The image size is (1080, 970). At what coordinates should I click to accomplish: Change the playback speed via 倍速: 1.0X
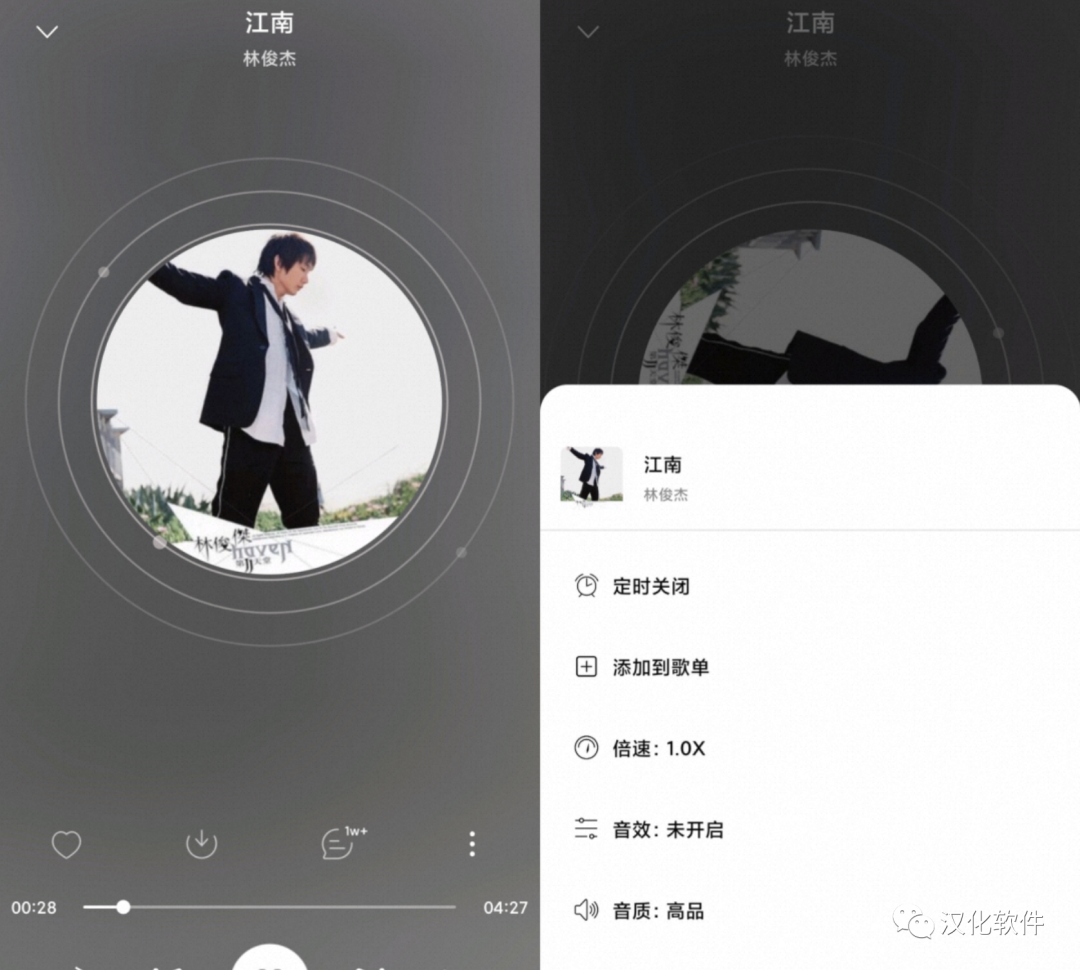coord(658,748)
